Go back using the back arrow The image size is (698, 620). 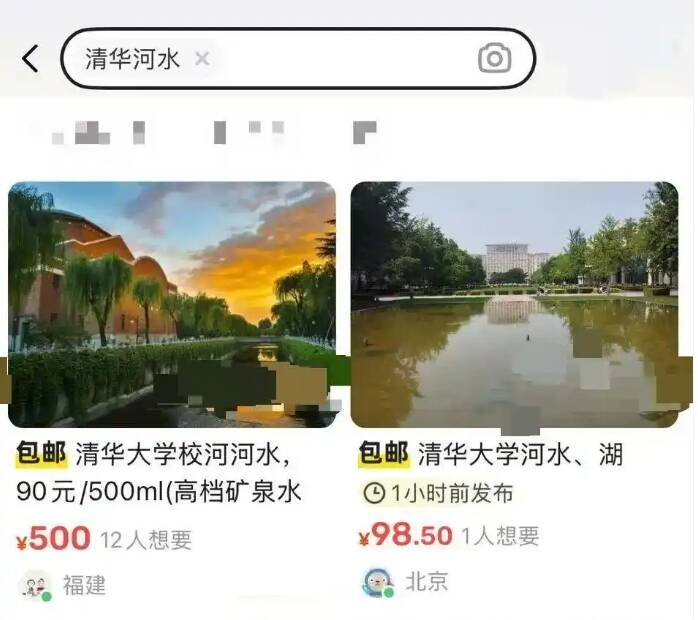30,59
